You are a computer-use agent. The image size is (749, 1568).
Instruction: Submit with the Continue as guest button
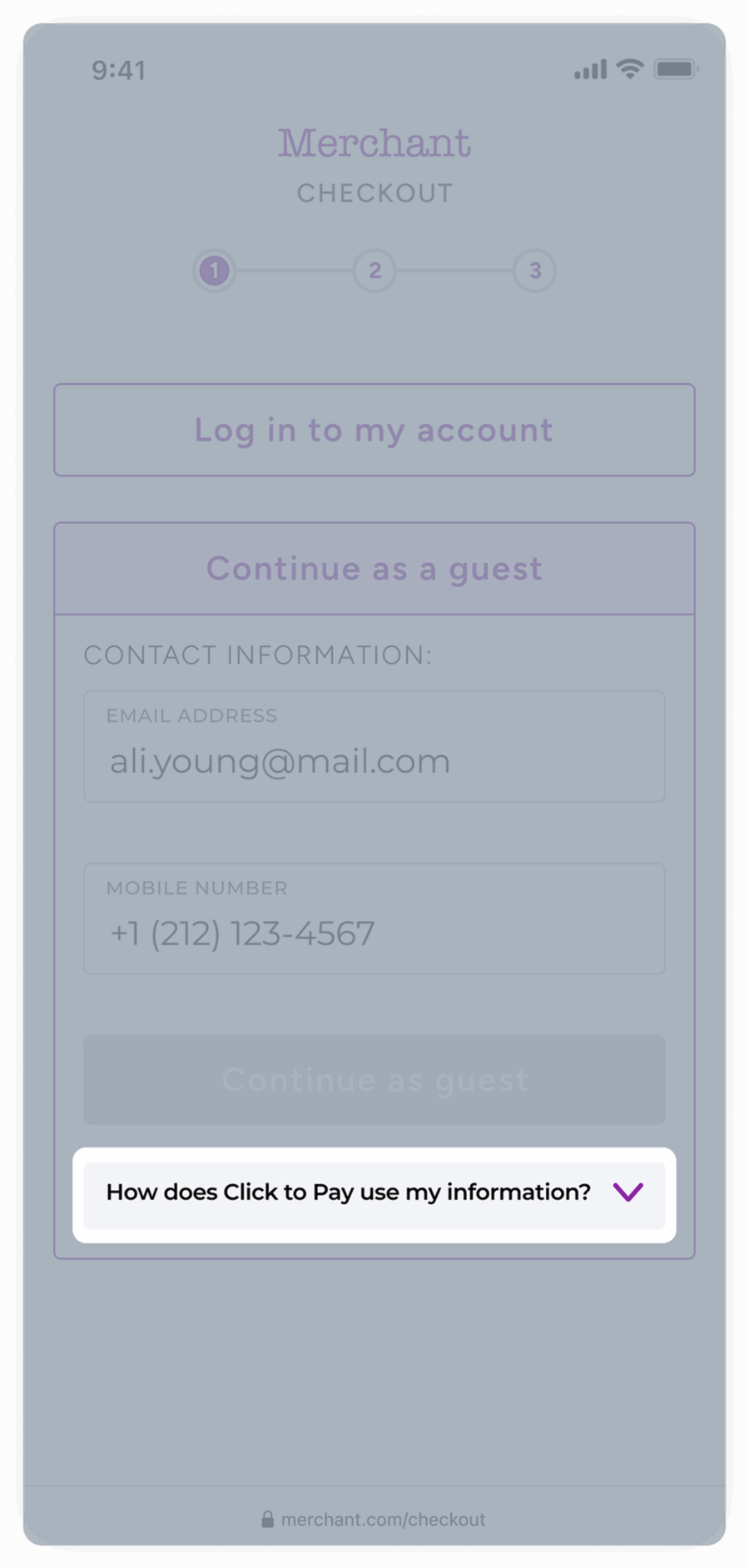click(x=374, y=1080)
